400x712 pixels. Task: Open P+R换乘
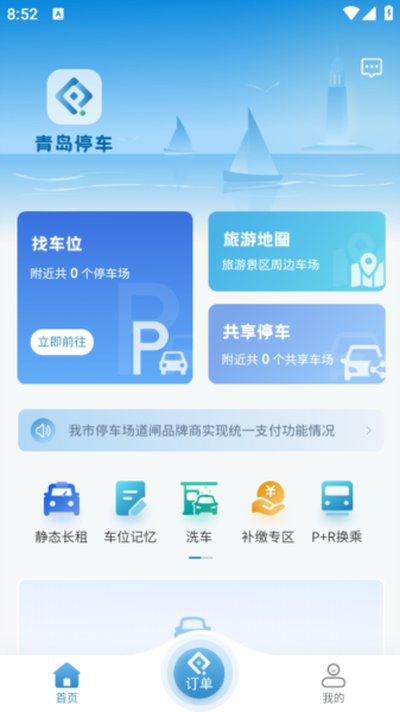click(x=337, y=513)
